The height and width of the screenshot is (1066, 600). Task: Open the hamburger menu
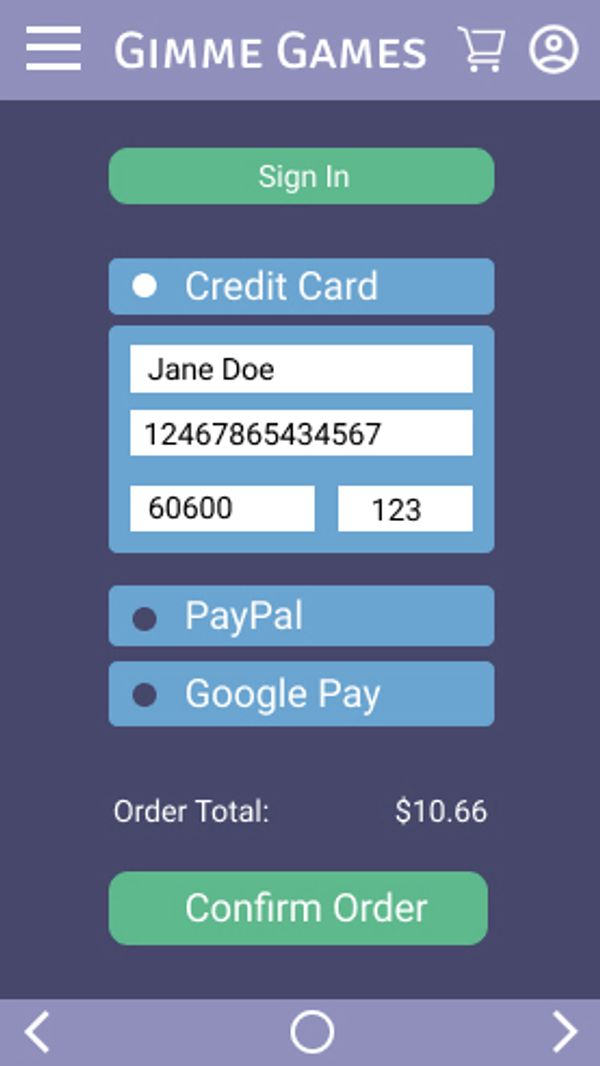tap(53, 48)
